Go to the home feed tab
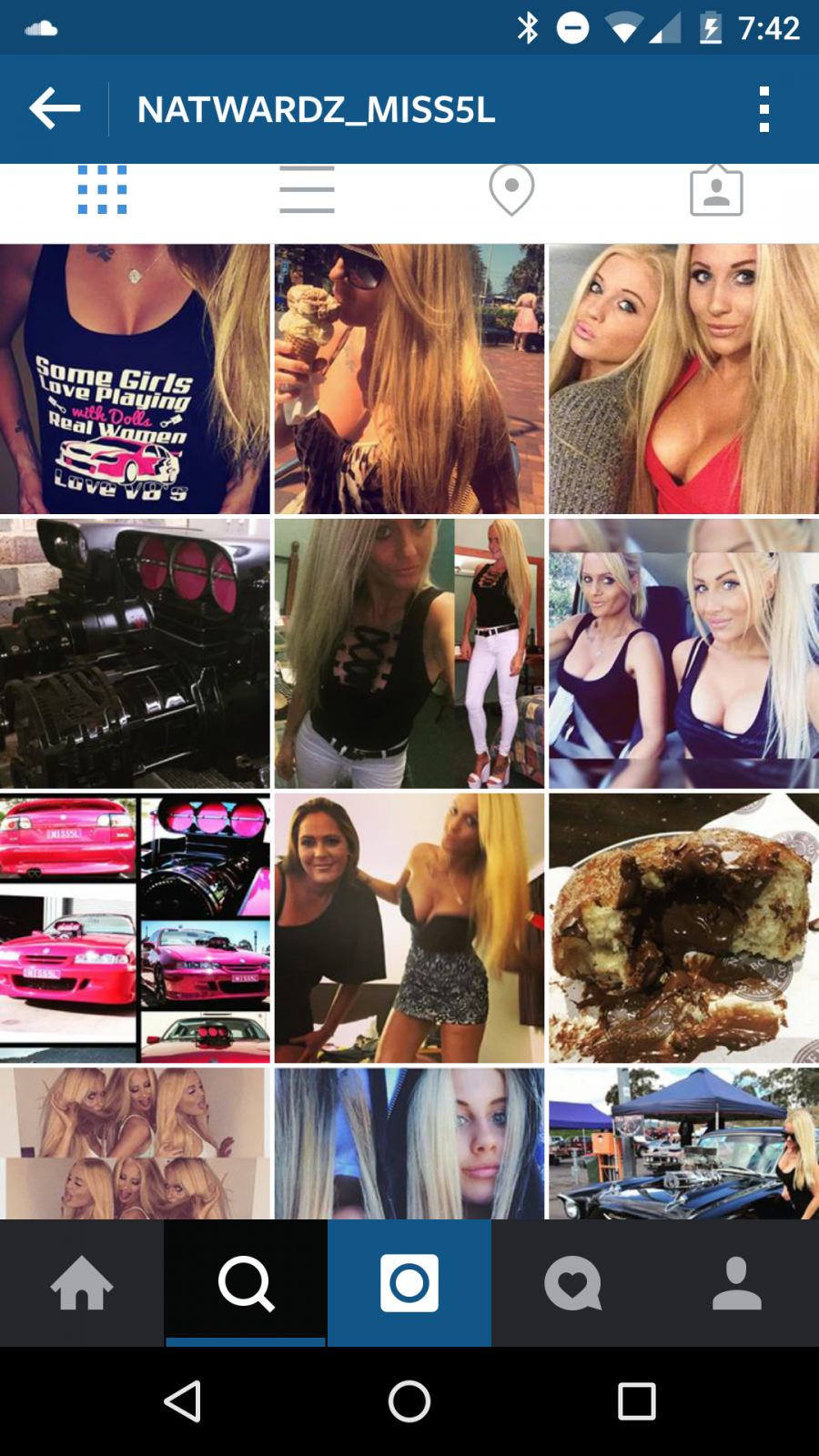The height and width of the screenshot is (1456, 819). [82, 1283]
